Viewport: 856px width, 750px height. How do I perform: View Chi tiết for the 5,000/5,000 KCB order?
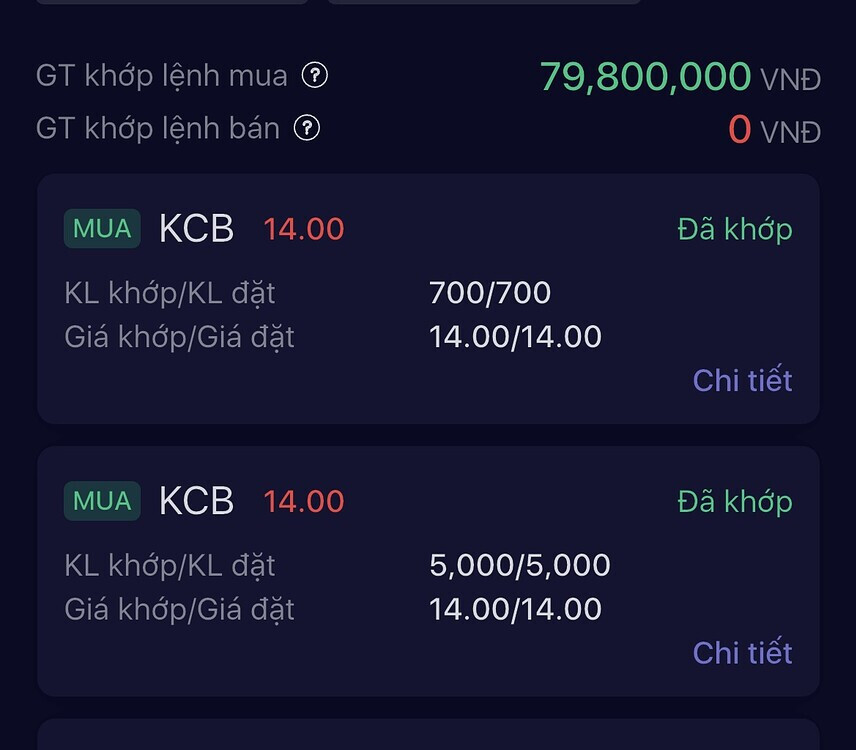742,652
